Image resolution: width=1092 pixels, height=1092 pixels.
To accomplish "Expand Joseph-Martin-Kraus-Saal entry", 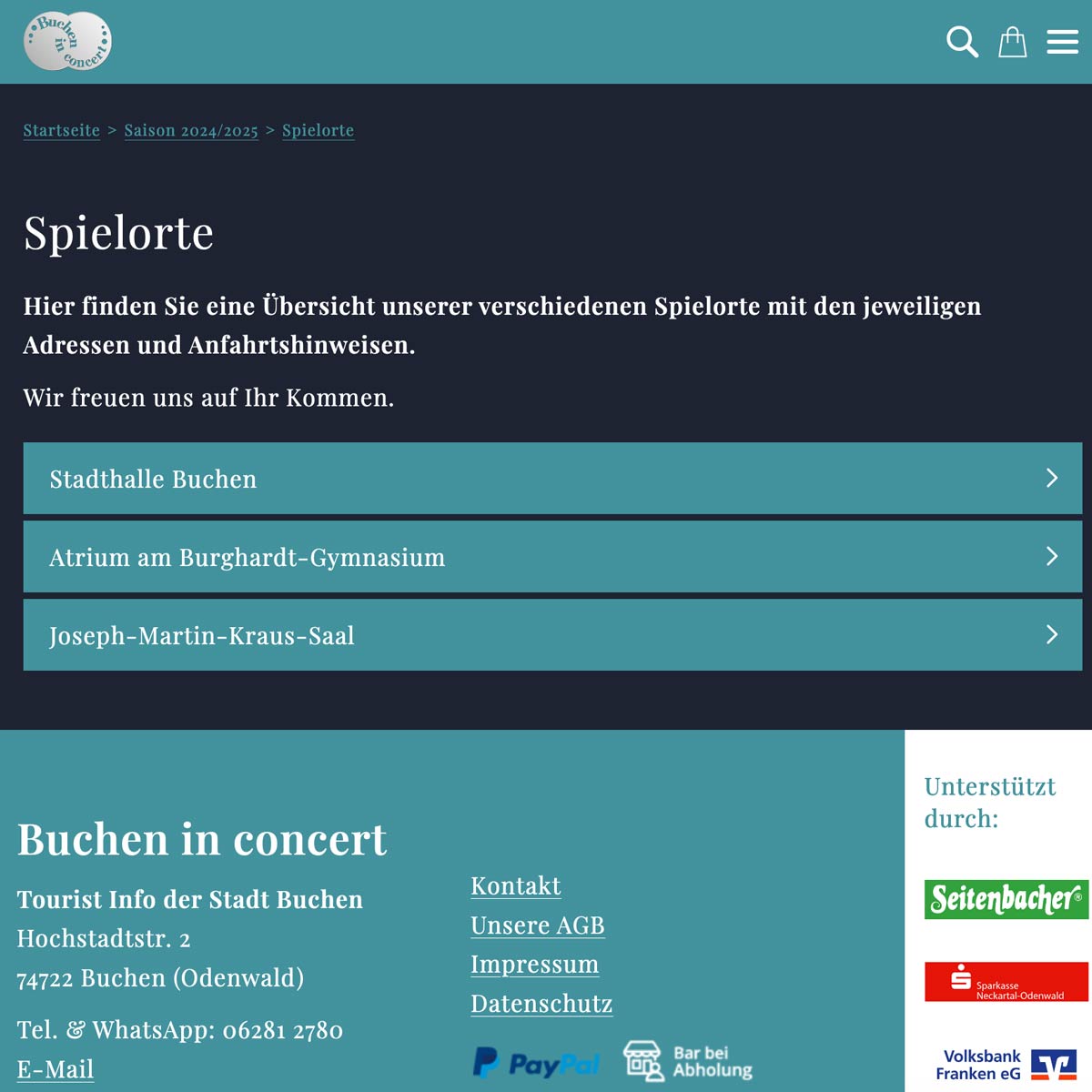I will (552, 635).
